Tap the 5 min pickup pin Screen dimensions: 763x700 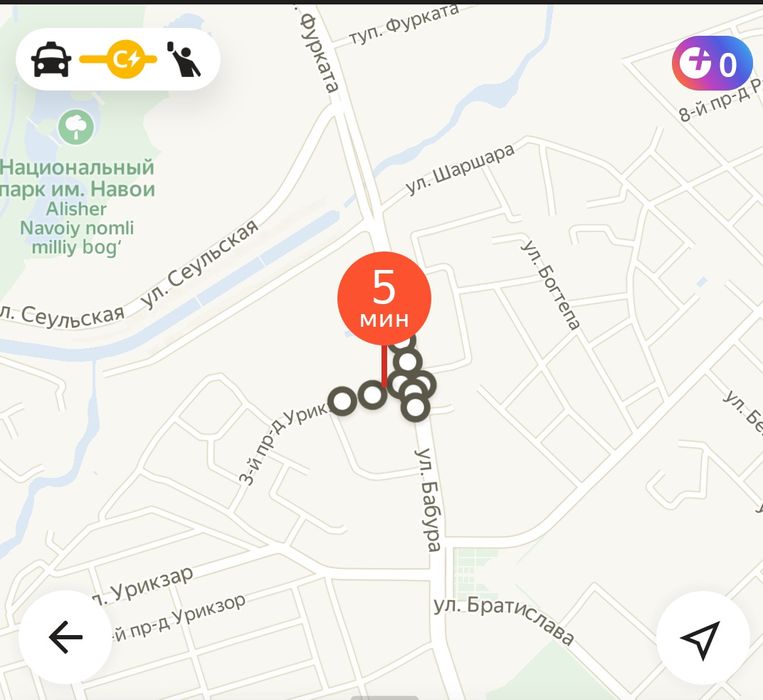pos(384,299)
